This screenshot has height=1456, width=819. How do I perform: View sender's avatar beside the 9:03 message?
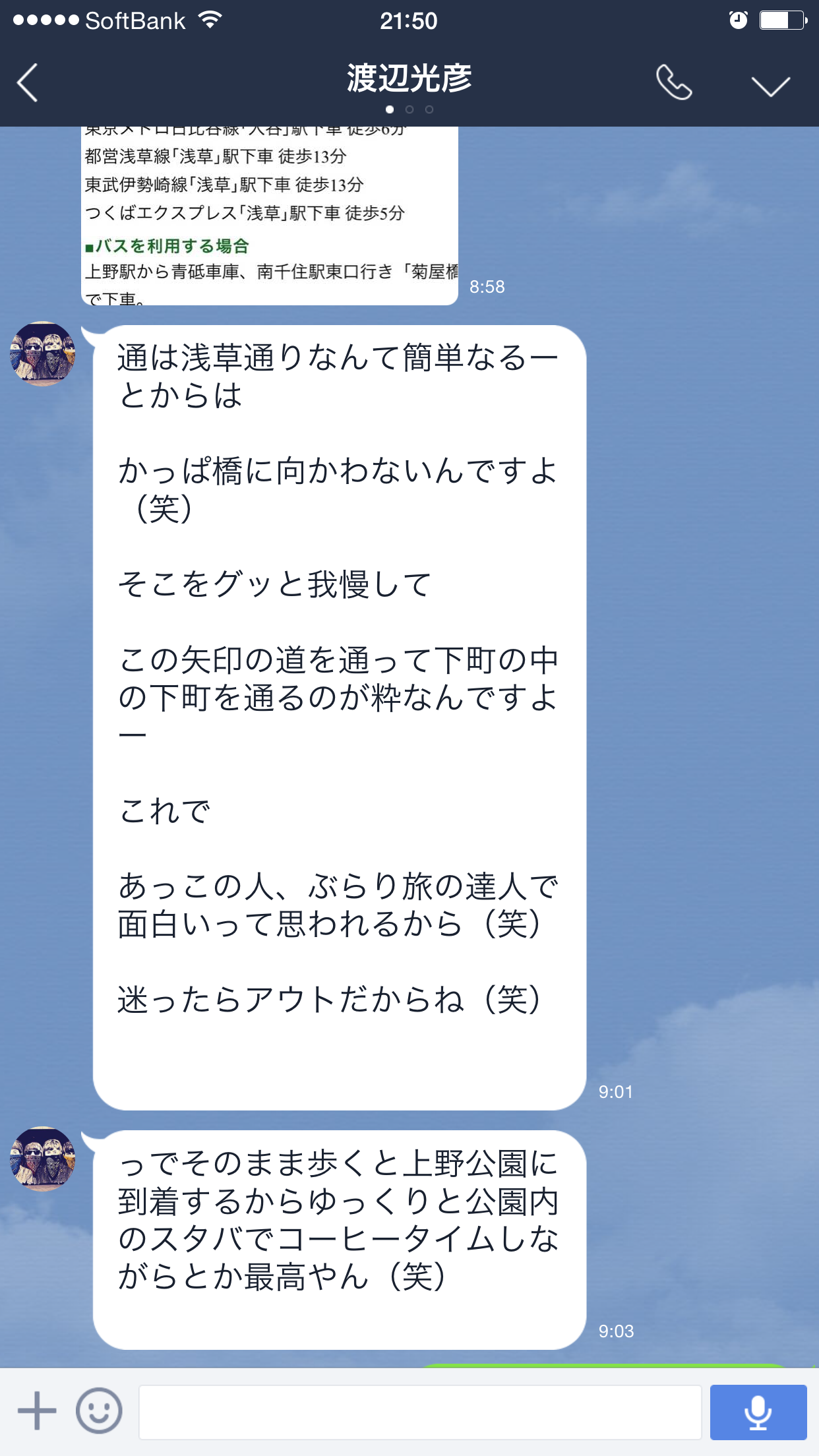pyautogui.click(x=43, y=1159)
